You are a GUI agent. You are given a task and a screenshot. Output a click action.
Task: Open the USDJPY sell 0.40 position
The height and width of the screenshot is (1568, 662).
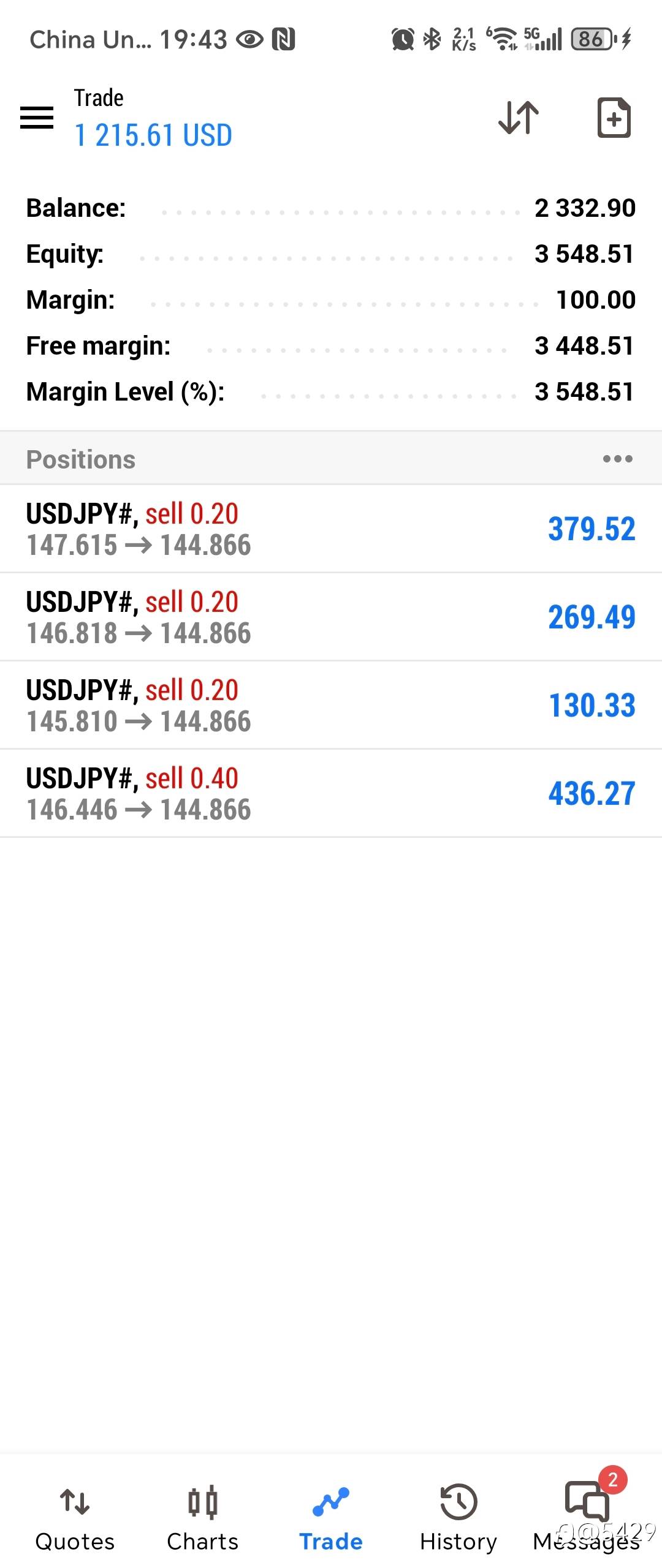coord(331,794)
